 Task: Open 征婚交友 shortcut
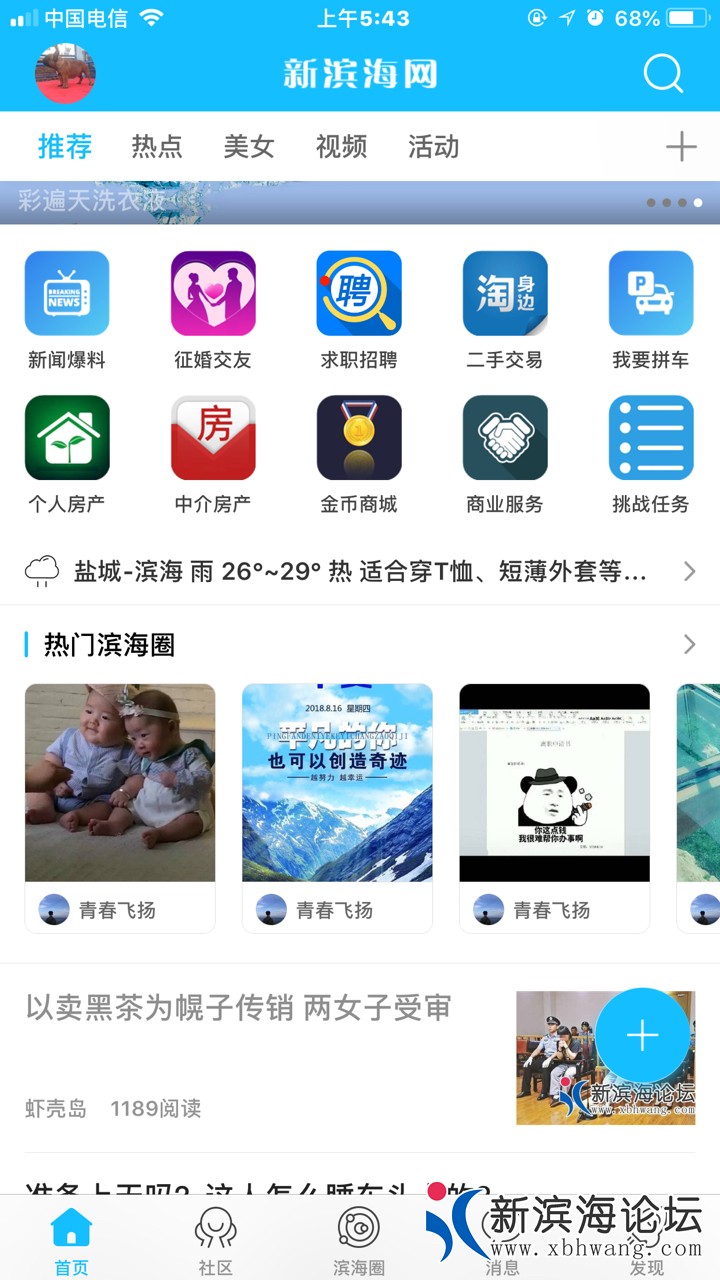click(x=213, y=309)
